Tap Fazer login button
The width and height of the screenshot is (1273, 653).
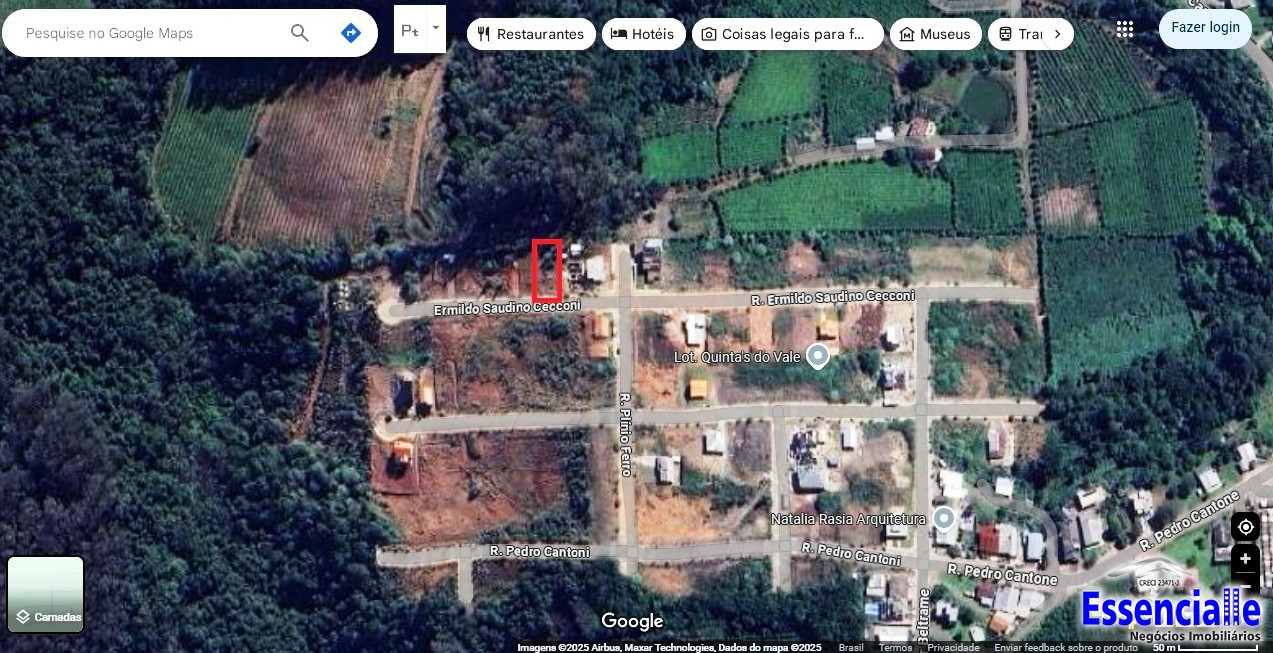[1205, 28]
